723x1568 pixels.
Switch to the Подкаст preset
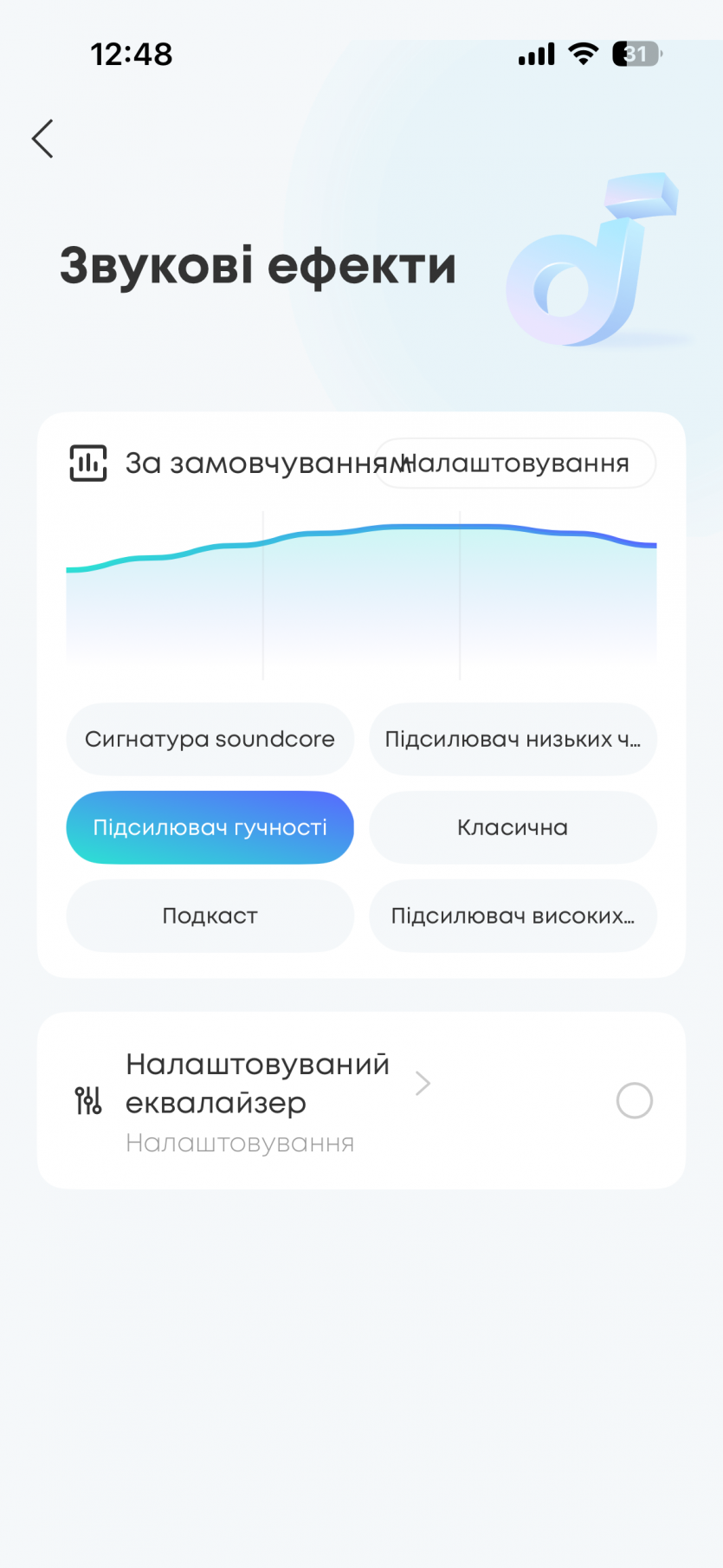[210, 916]
